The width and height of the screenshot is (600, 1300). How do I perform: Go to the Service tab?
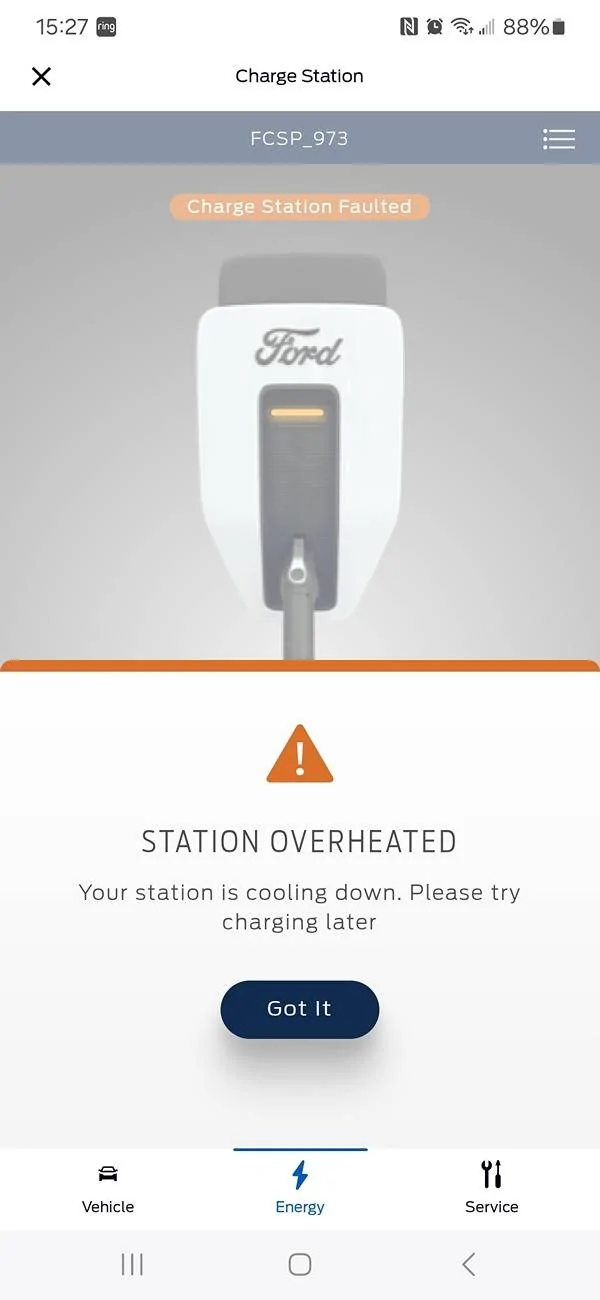[x=491, y=1188]
